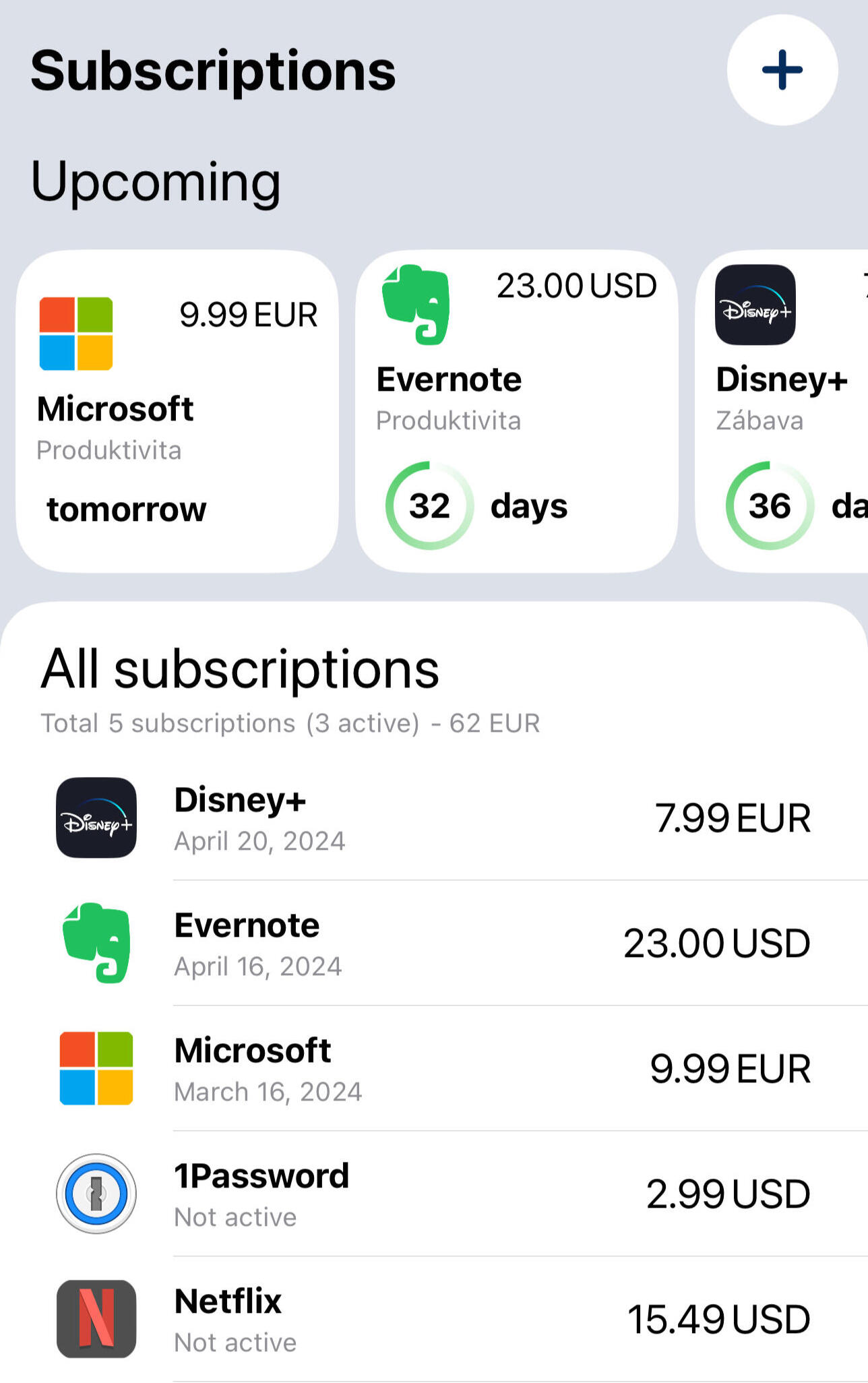Tap the Microsoft logo in the upcoming card

(76, 335)
